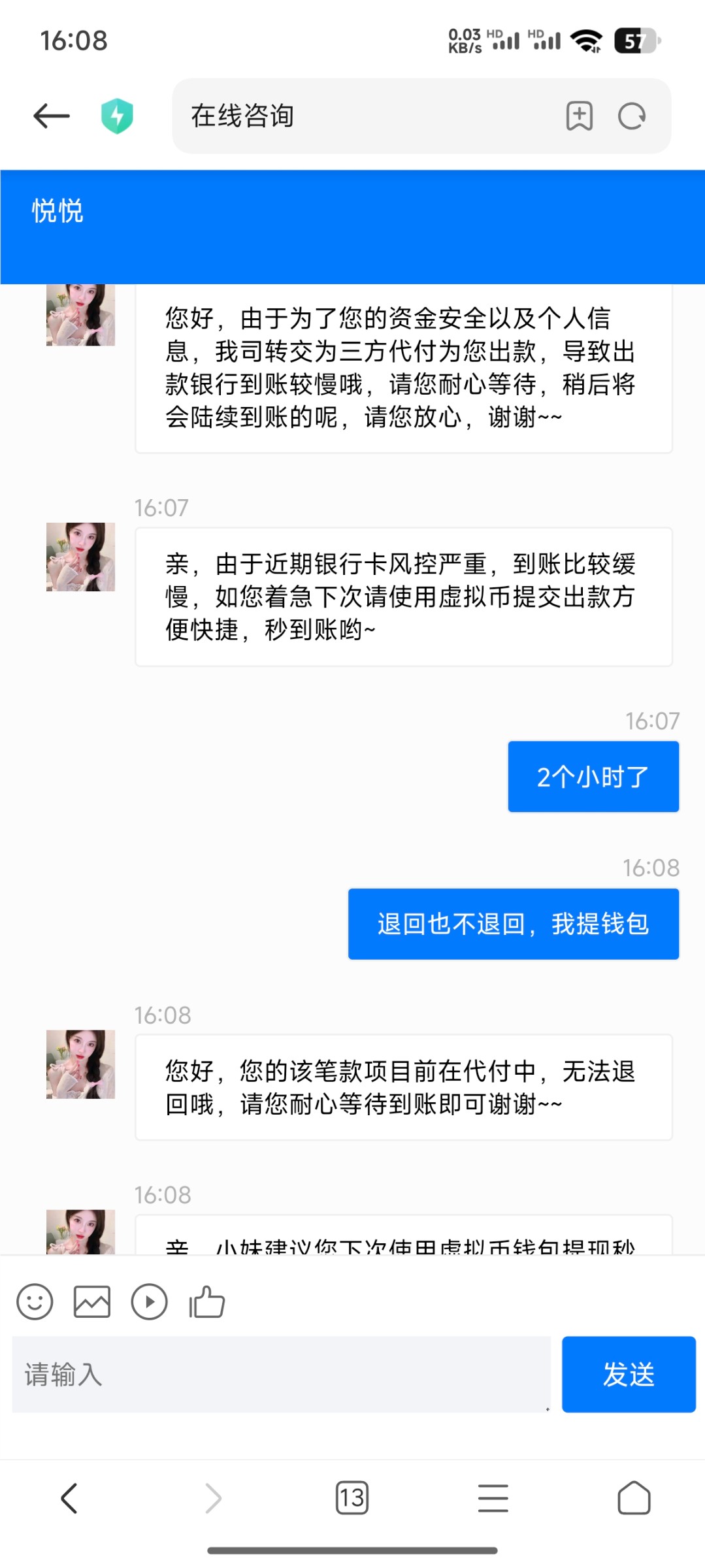Viewport: 705px width, 1568px height.
Task: Select the photo sharing icon
Action: pos(92,1302)
